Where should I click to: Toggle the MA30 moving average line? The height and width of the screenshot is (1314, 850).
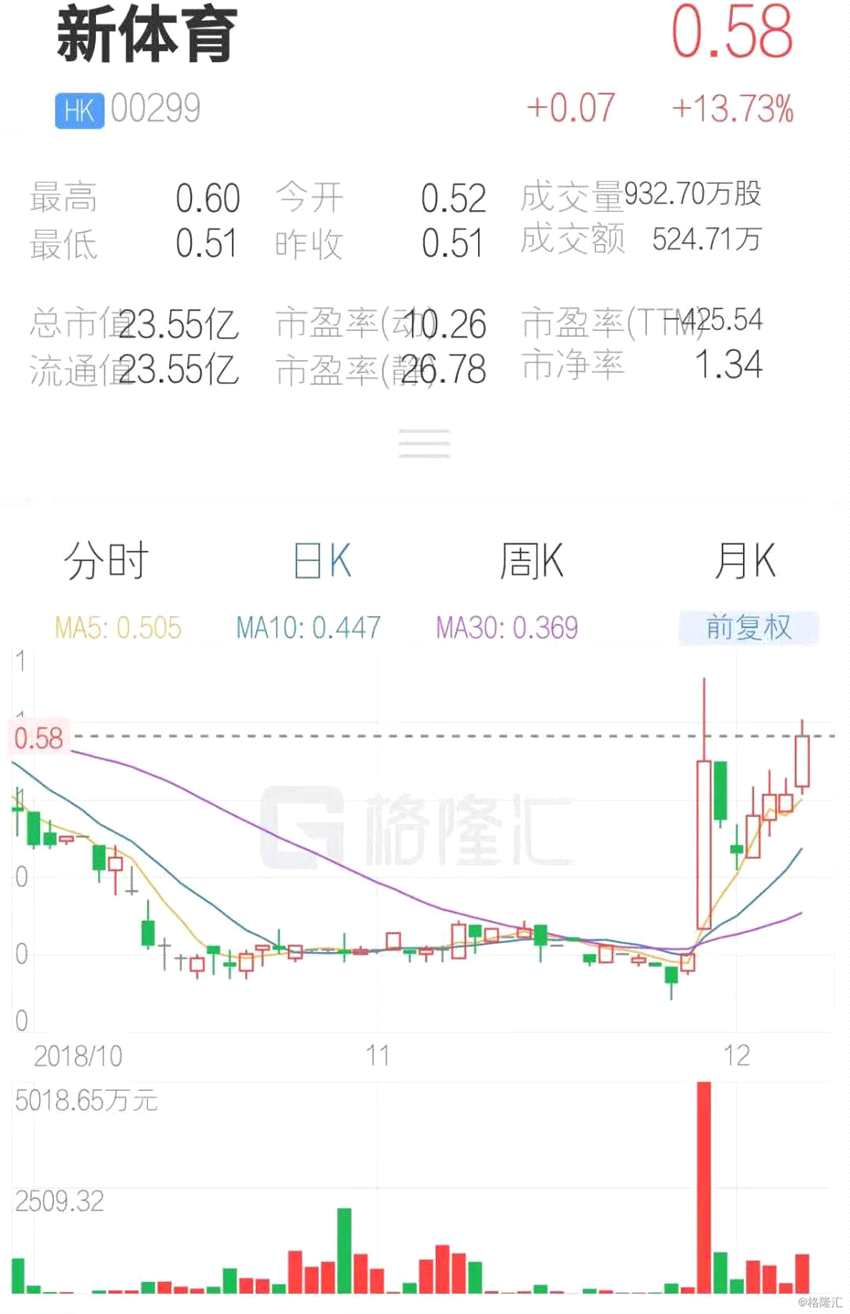[505, 627]
